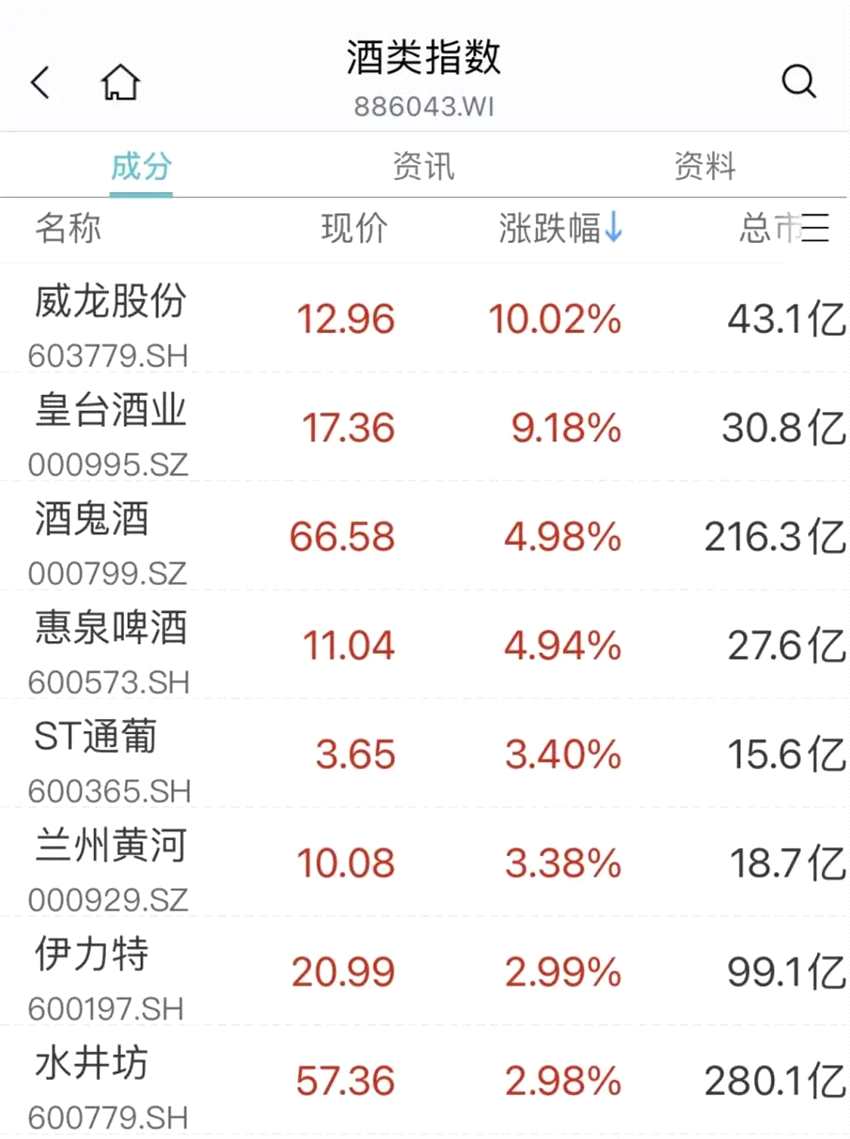Sort the list by 涨跌幅
The height and width of the screenshot is (1139, 850).
click(x=560, y=229)
